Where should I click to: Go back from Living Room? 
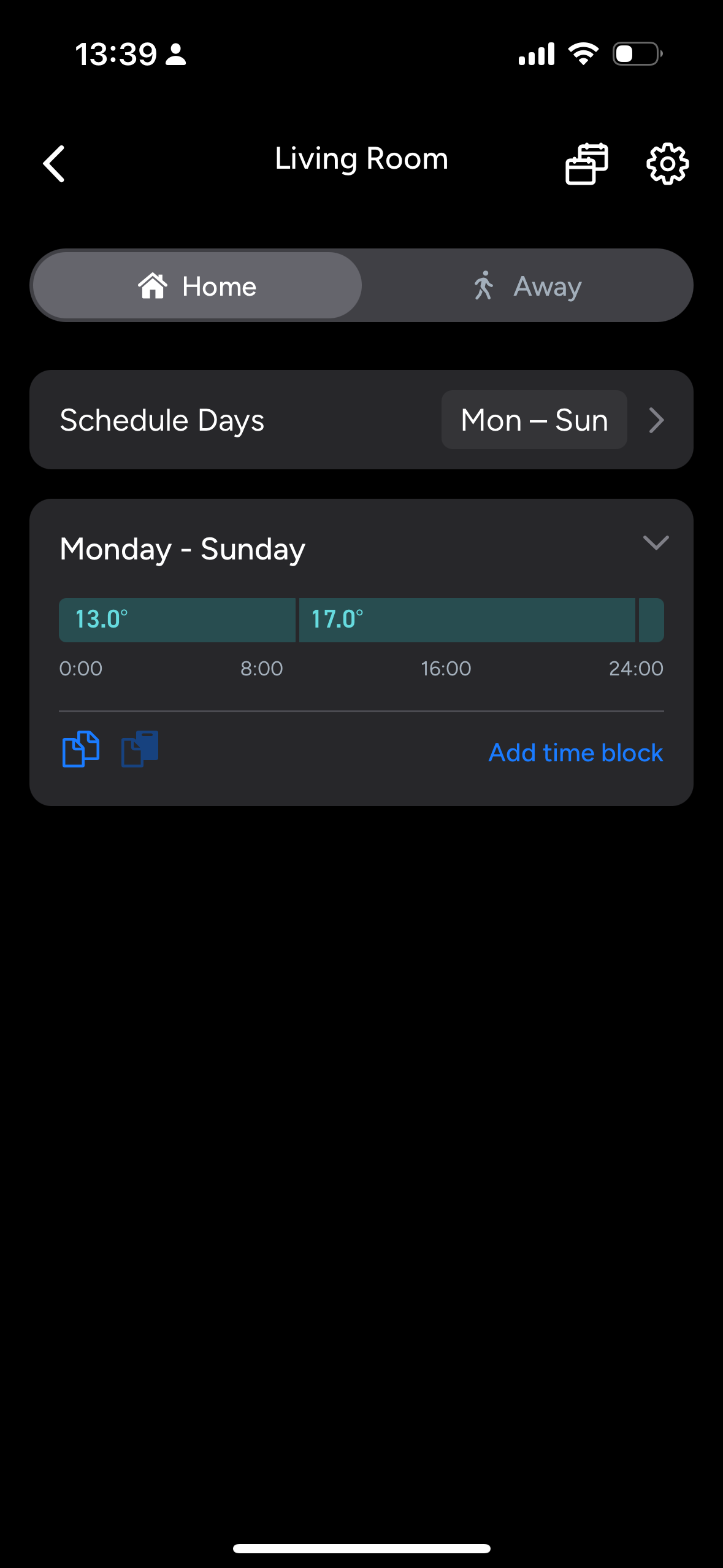click(x=54, y=163)
